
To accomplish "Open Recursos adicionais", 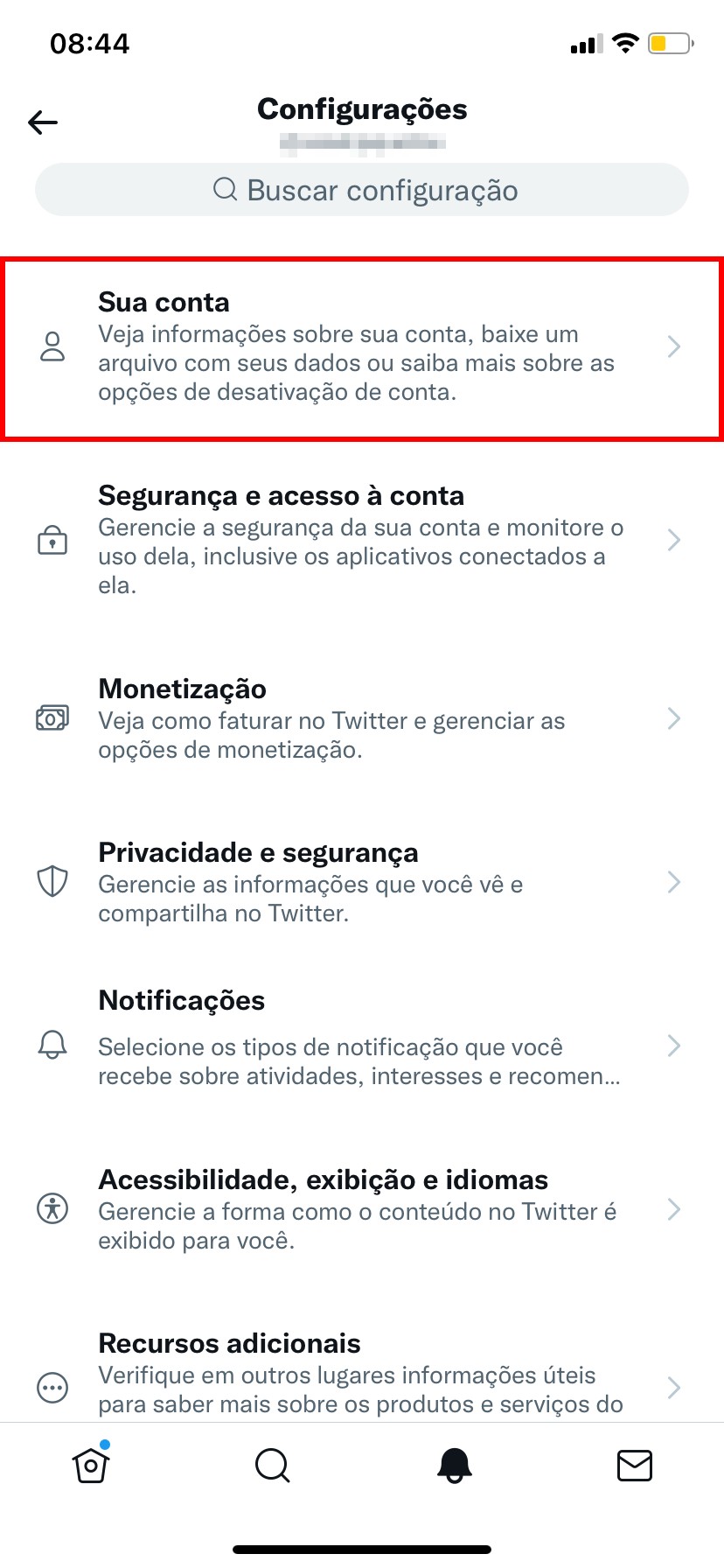I will (x=362, y=1375).
